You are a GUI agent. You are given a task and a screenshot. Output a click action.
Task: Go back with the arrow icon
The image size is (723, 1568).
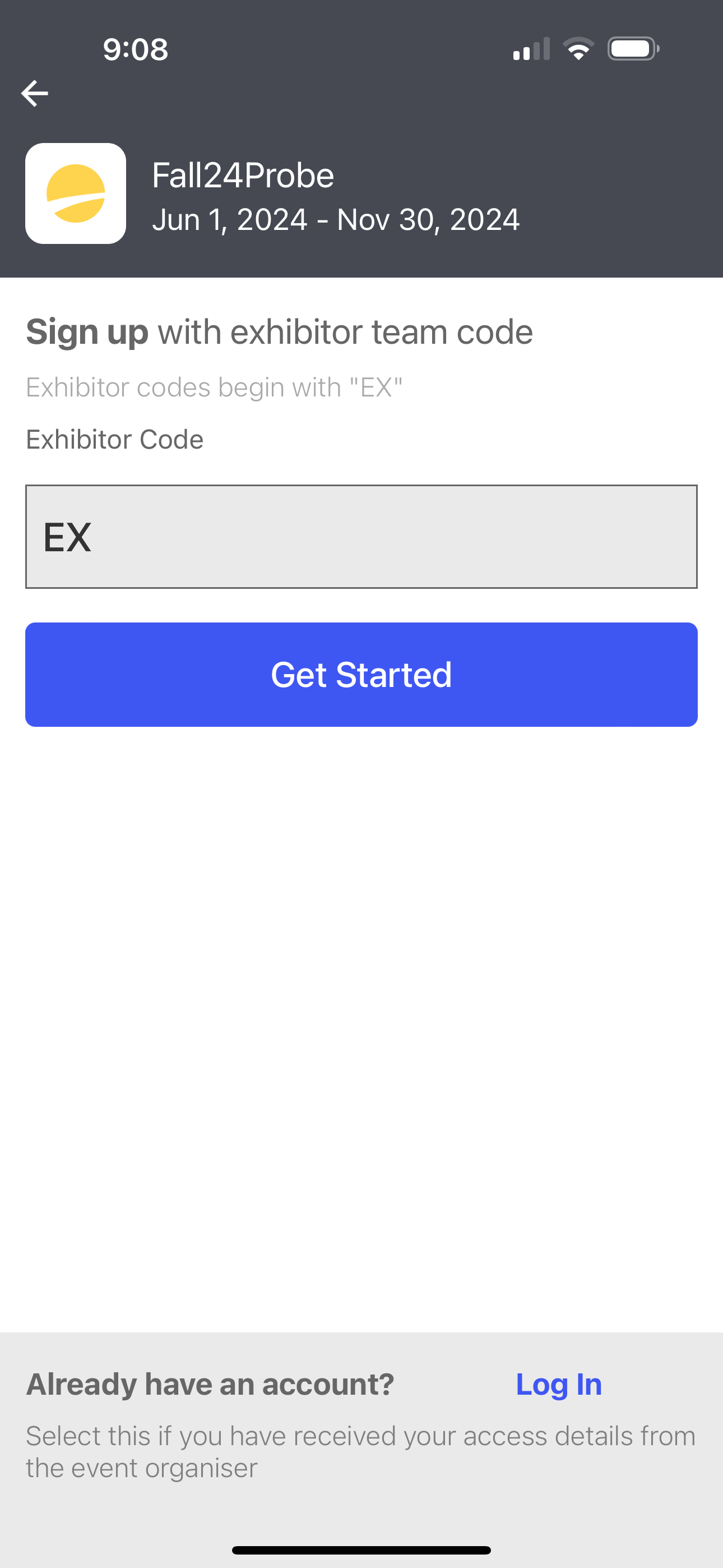pos(35,93)
